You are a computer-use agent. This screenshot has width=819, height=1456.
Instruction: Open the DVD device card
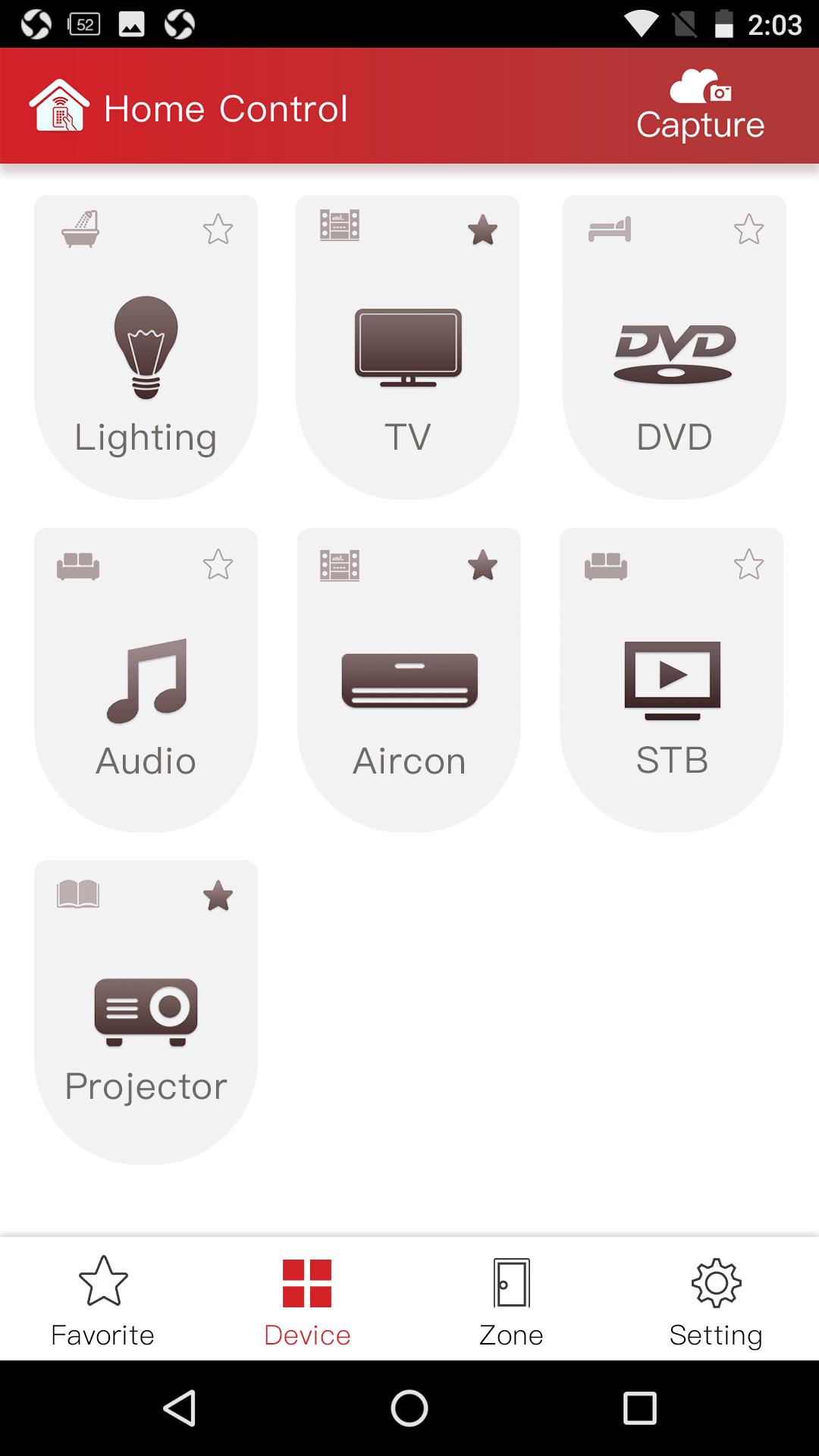(x=674, y=347)
